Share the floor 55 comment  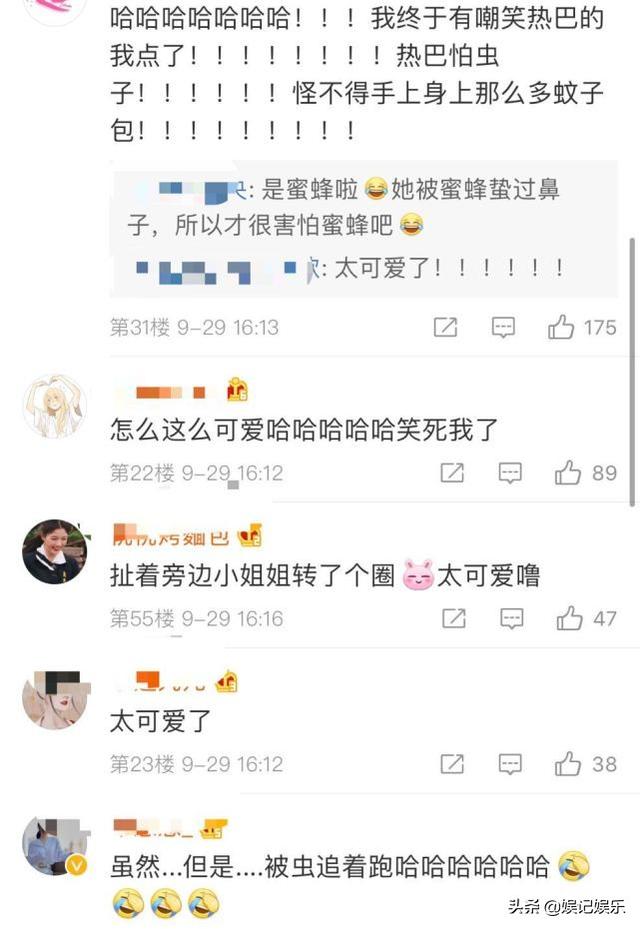pyautogui.click(x=454, y=619)
